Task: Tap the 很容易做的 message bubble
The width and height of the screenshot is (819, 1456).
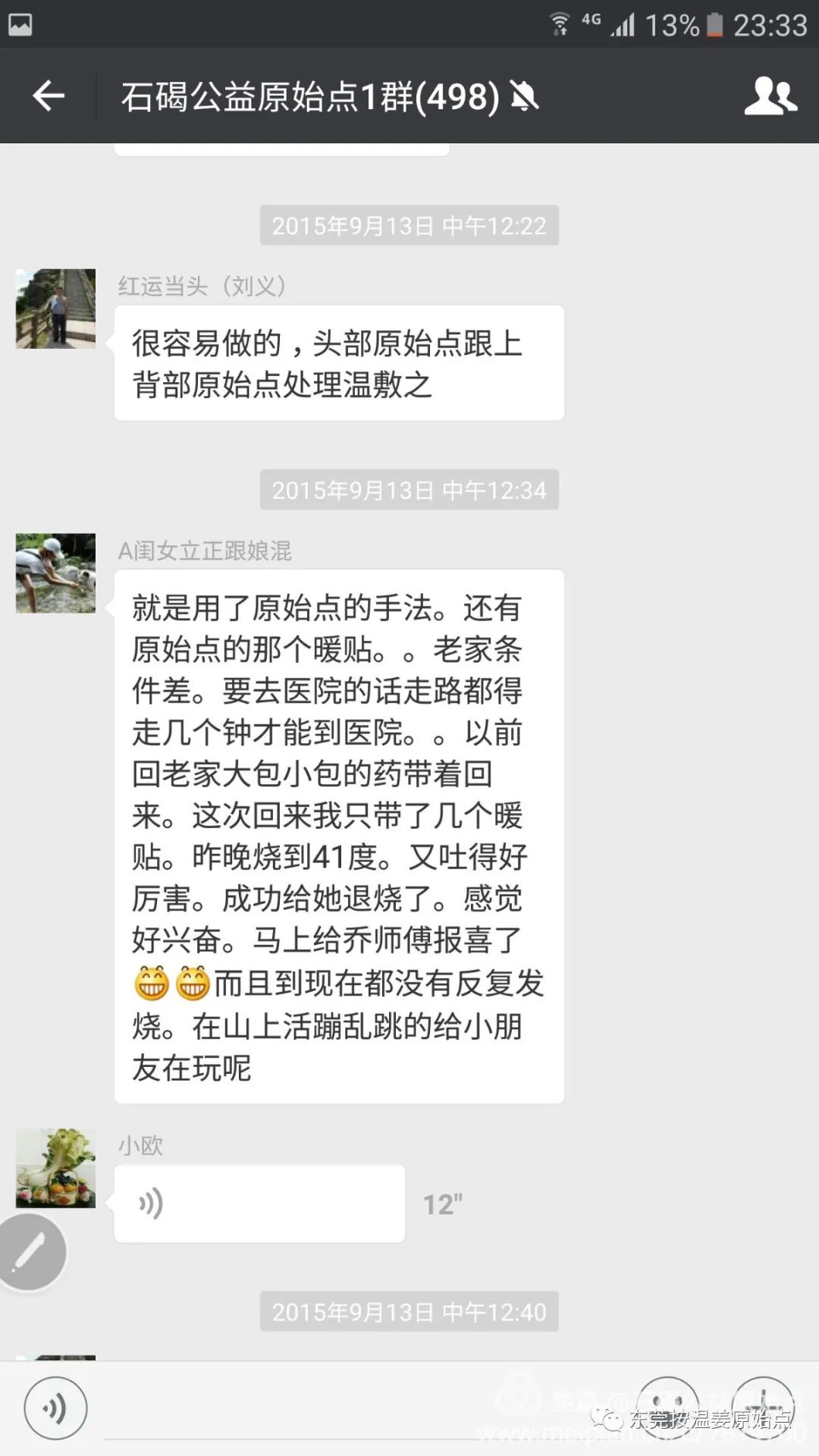Action: tap(339, 362)
